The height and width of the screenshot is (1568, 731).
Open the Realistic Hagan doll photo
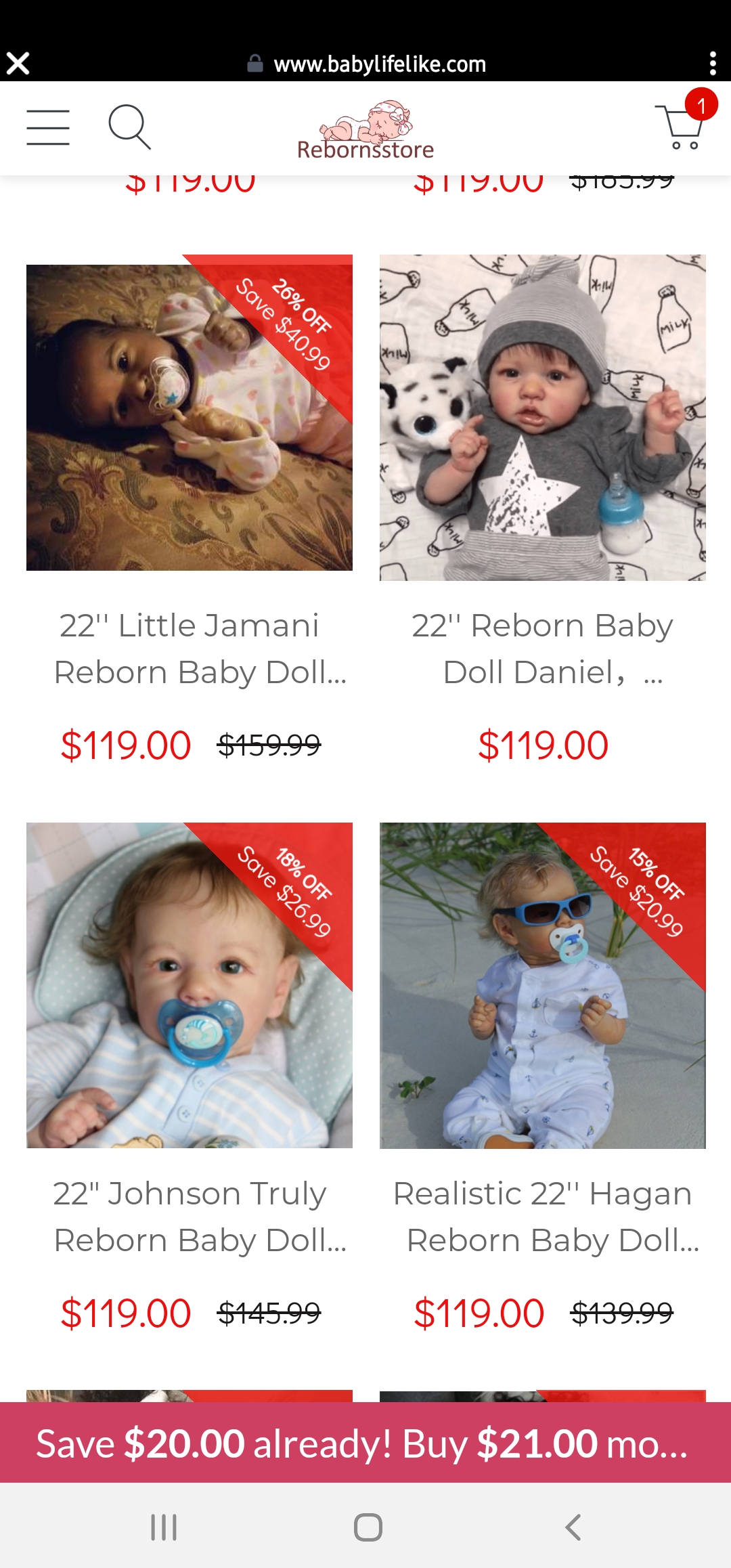pyautogui.click(x=542, y=985)
